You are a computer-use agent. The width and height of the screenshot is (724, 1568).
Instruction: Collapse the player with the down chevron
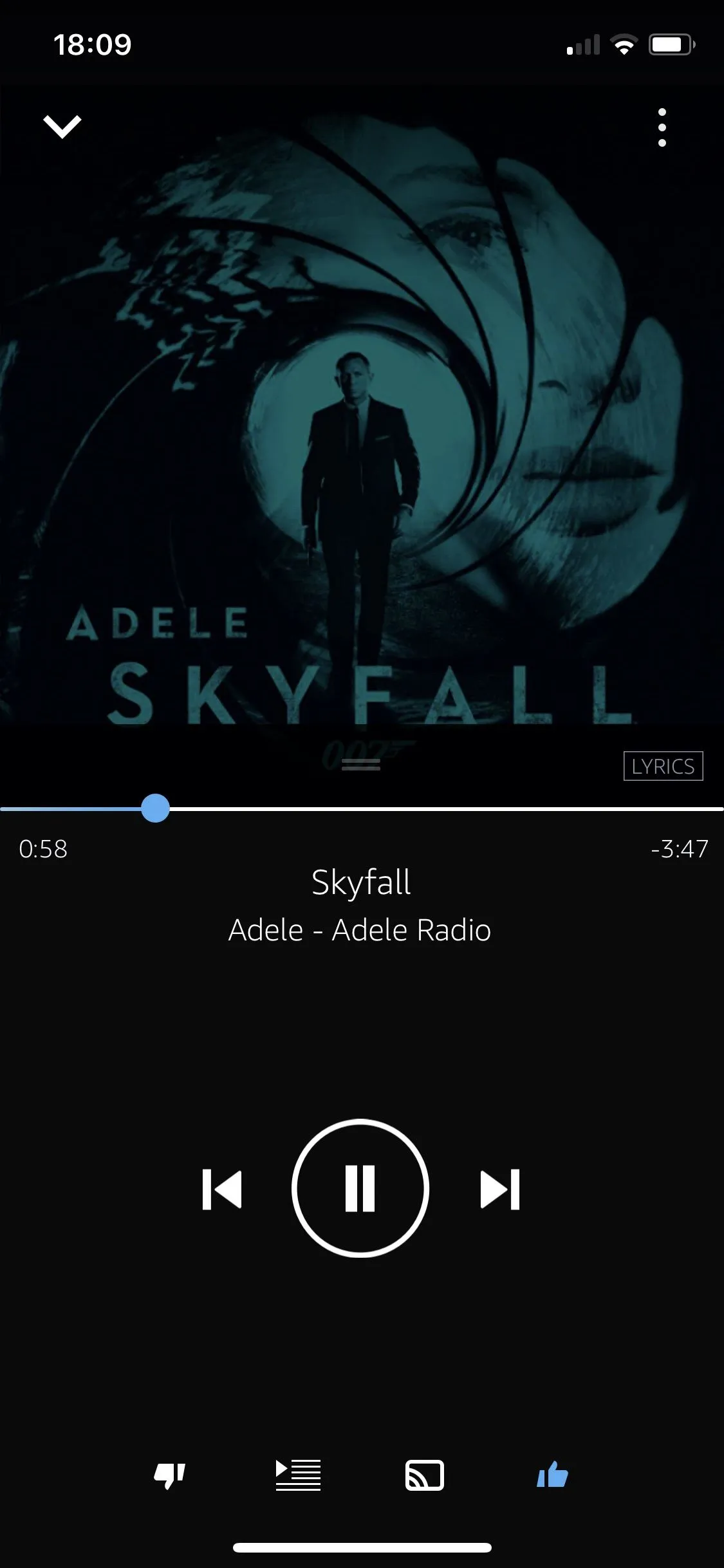(62, 126)
